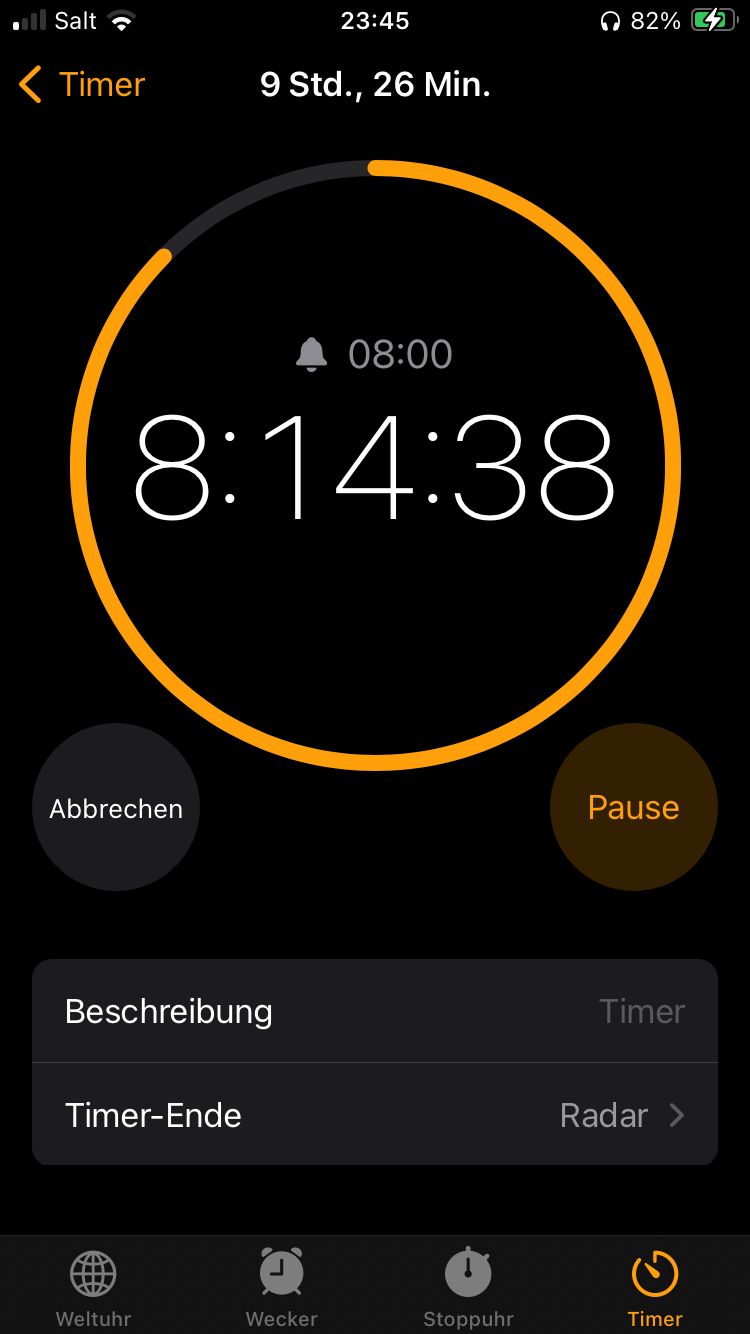The width and height of the screenshot is (750, 1334).
Task: Tap the Timer tab in the bottom bar
Action: (x=655, y=1288)
